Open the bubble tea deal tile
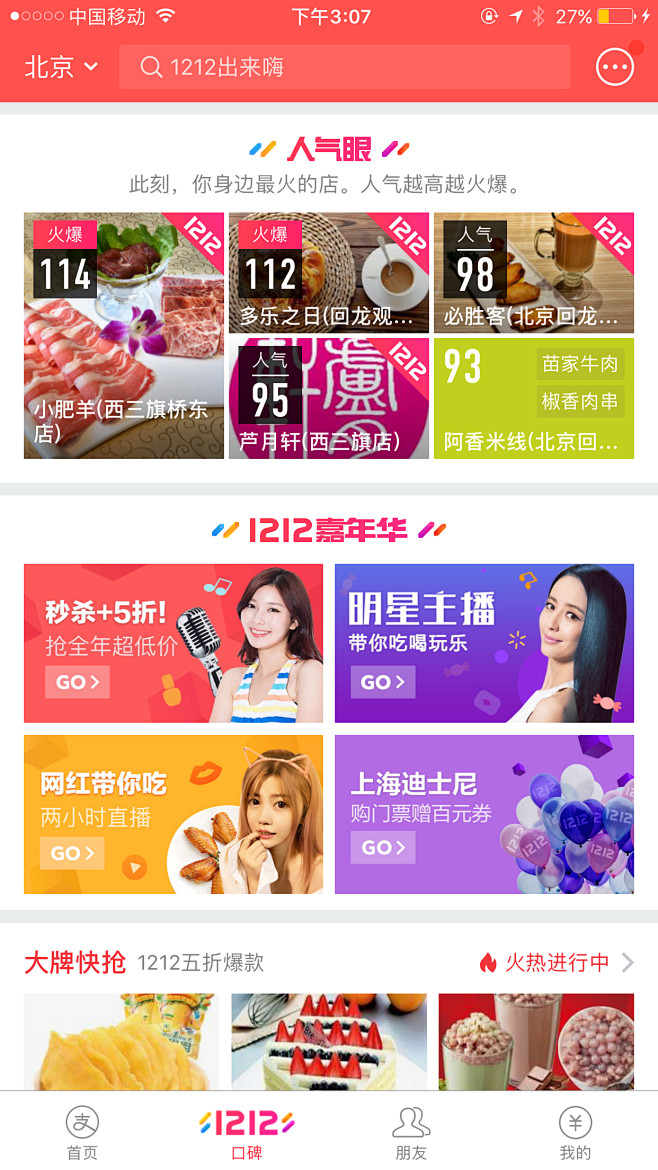 (536, 1040)
